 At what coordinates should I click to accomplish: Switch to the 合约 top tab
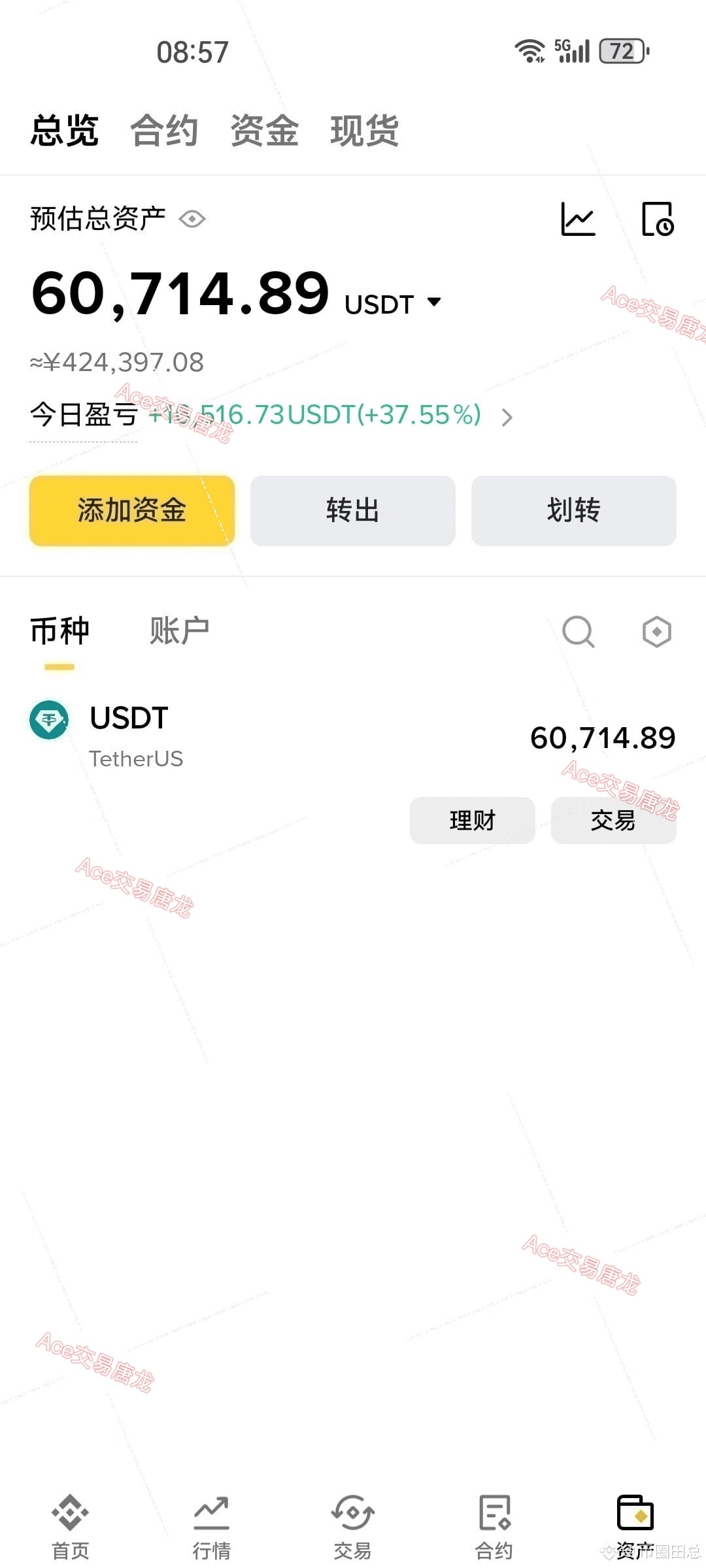click(x=164, y=130)
